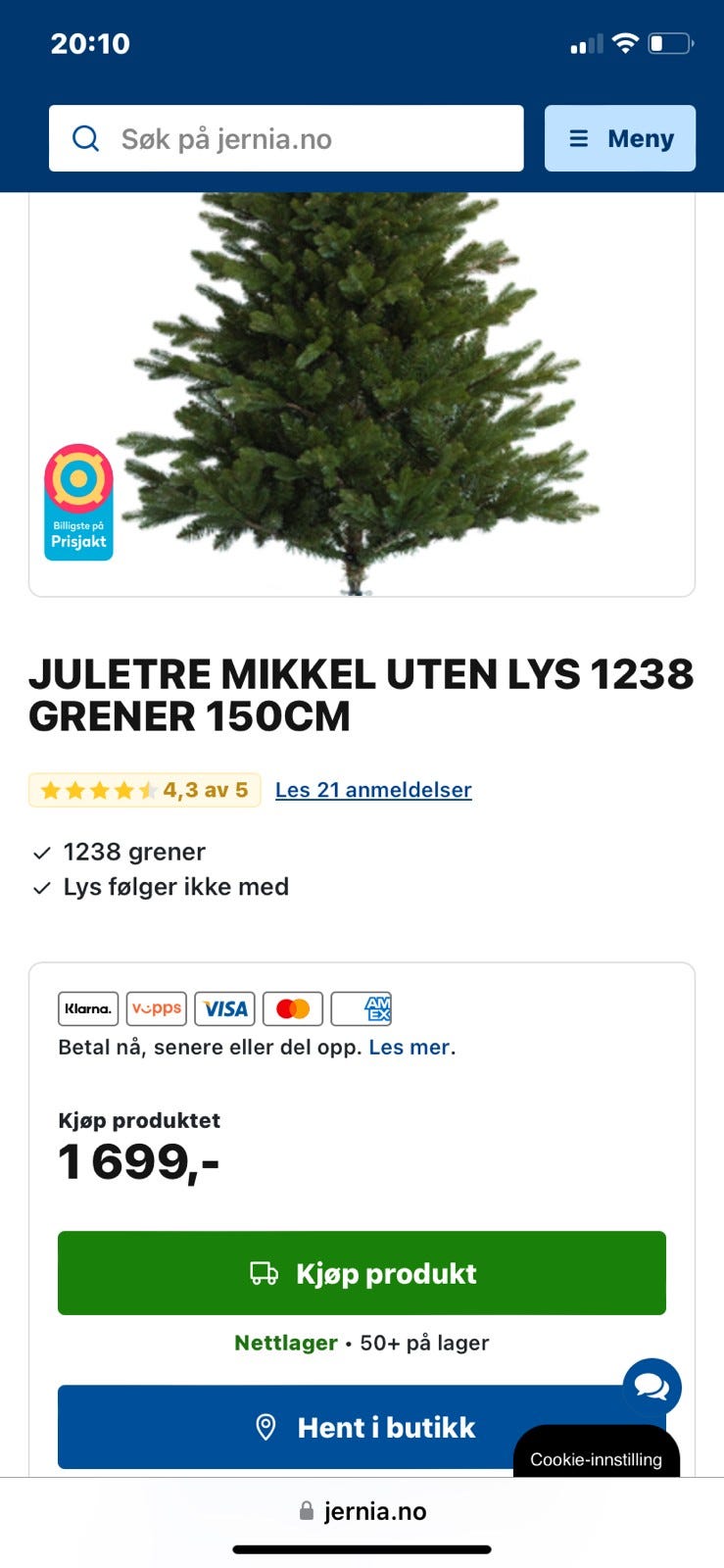Click the 'Søk på jernia.no' search field
Viewport: 724px width, 1568px height.
pos(284,138)
